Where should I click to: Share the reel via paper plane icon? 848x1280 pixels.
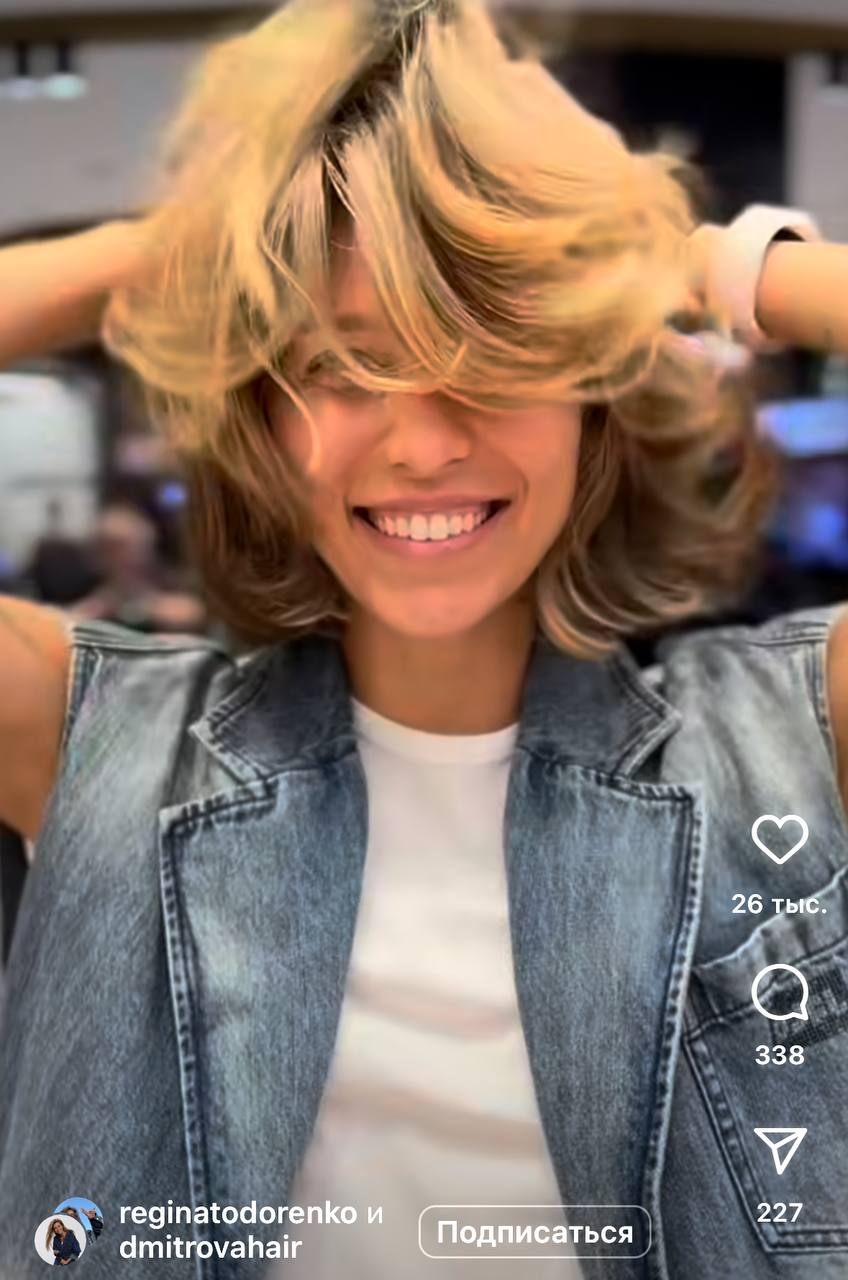coord(779,1150)
